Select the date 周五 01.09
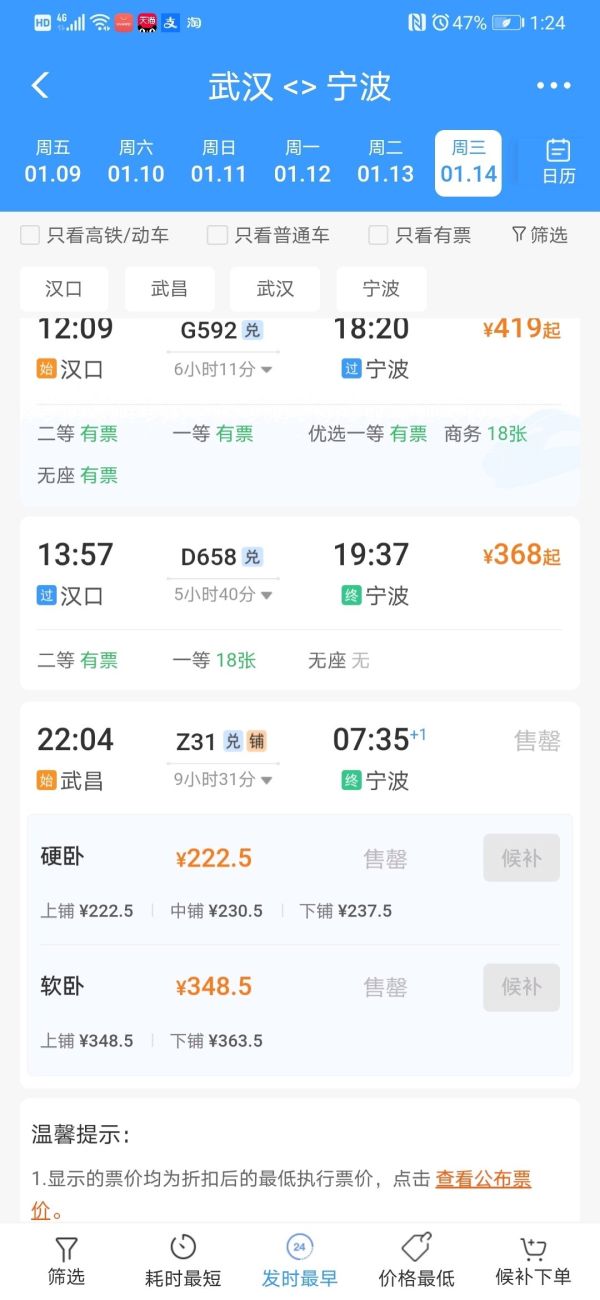This screenshot has width=600, height=1300. point(53,162)
